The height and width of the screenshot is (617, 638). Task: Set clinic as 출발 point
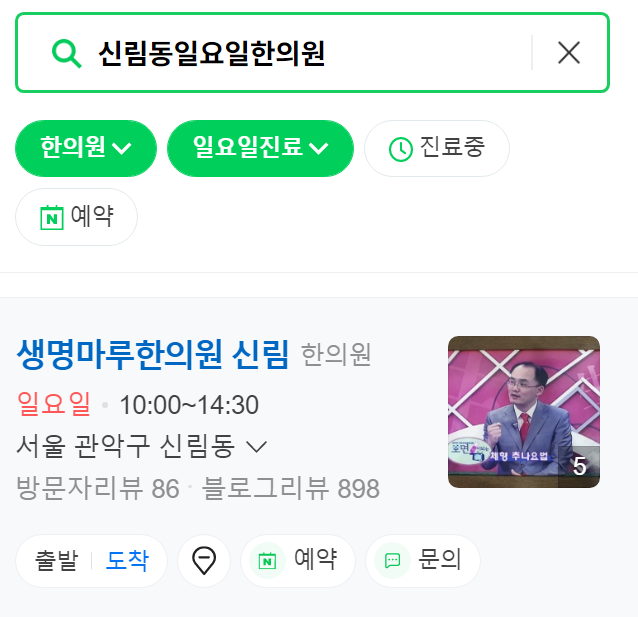(x=56, y=560)
